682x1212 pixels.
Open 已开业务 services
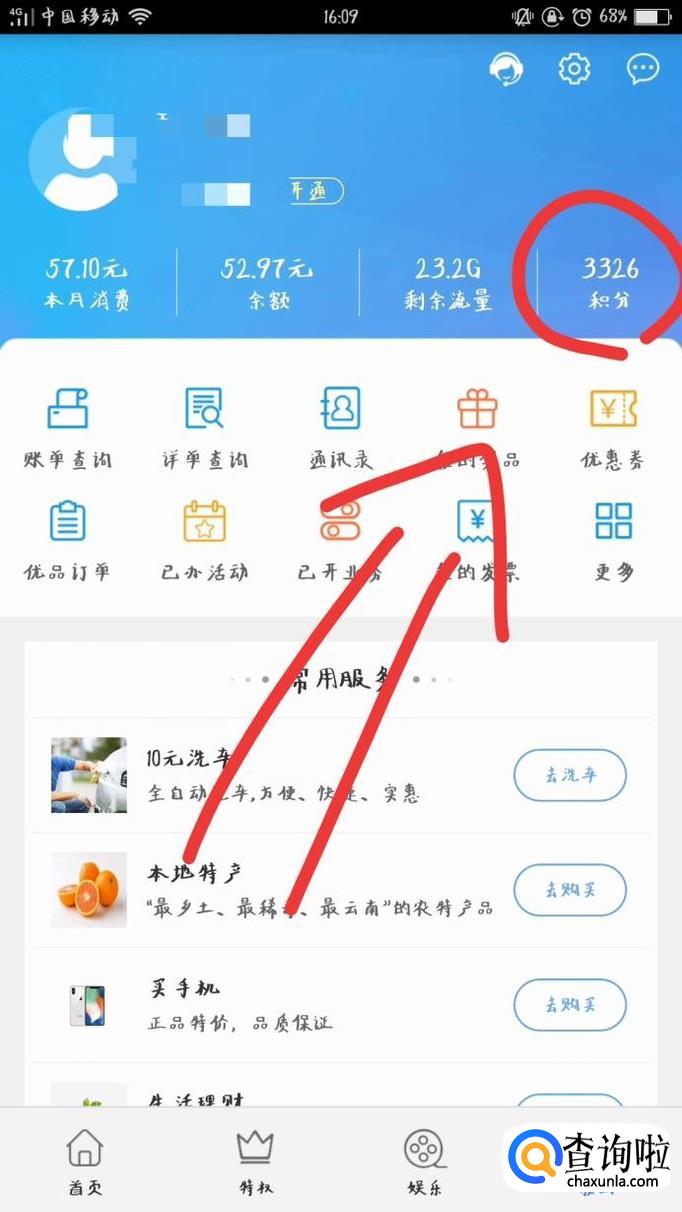(340, 542)
